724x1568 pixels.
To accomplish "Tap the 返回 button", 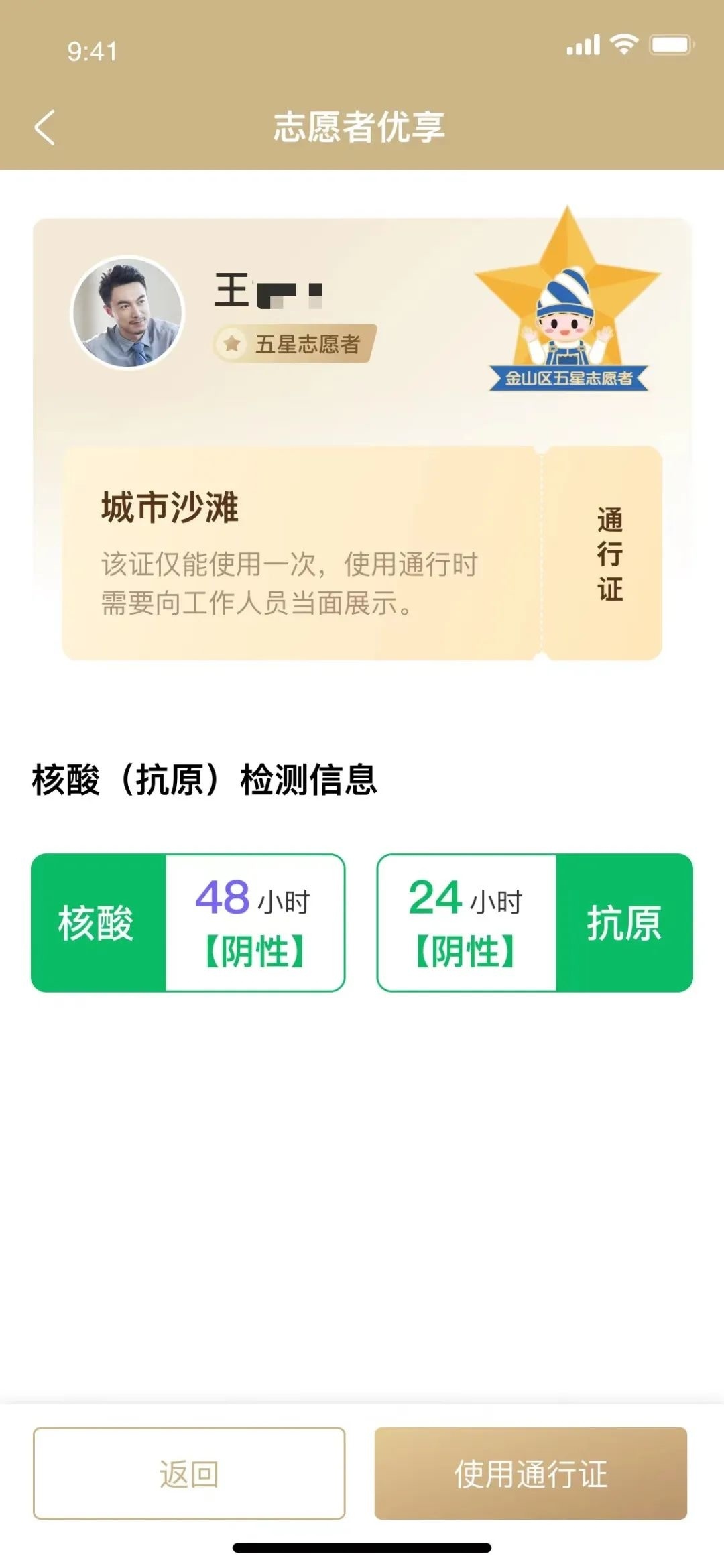I will [x=189, y=1473].
